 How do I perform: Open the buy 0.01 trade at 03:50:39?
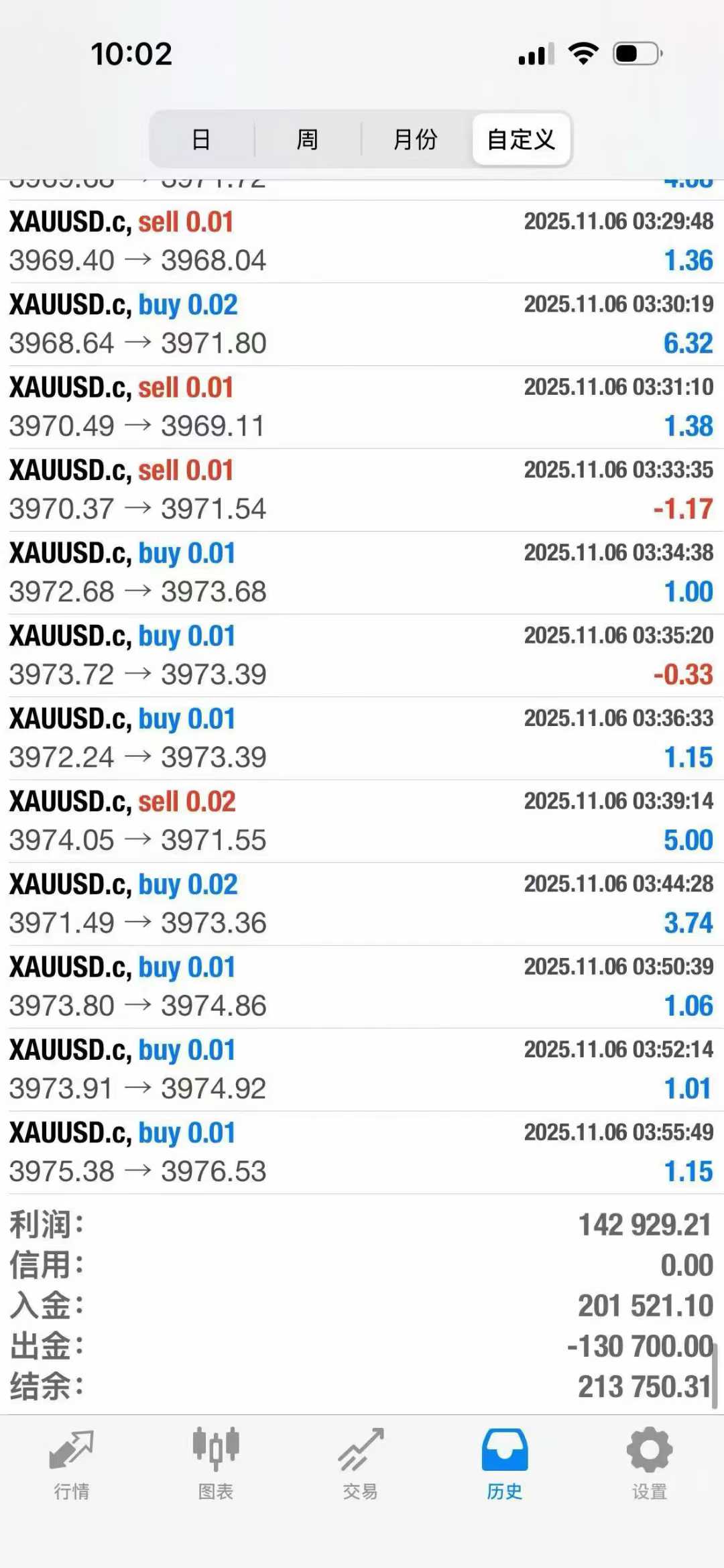tap(362, 987)
